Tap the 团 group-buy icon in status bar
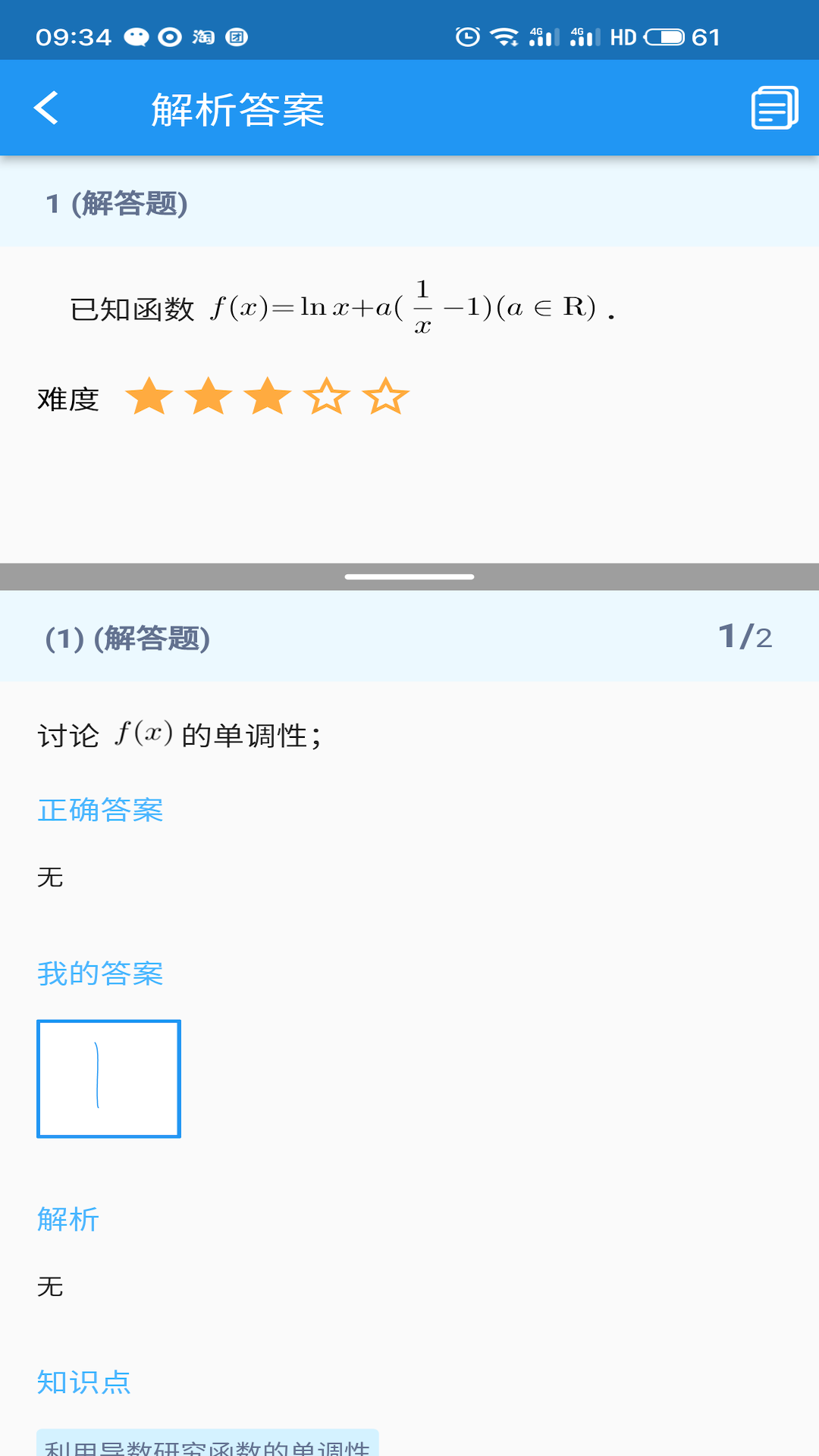 (x=237, y=36)
